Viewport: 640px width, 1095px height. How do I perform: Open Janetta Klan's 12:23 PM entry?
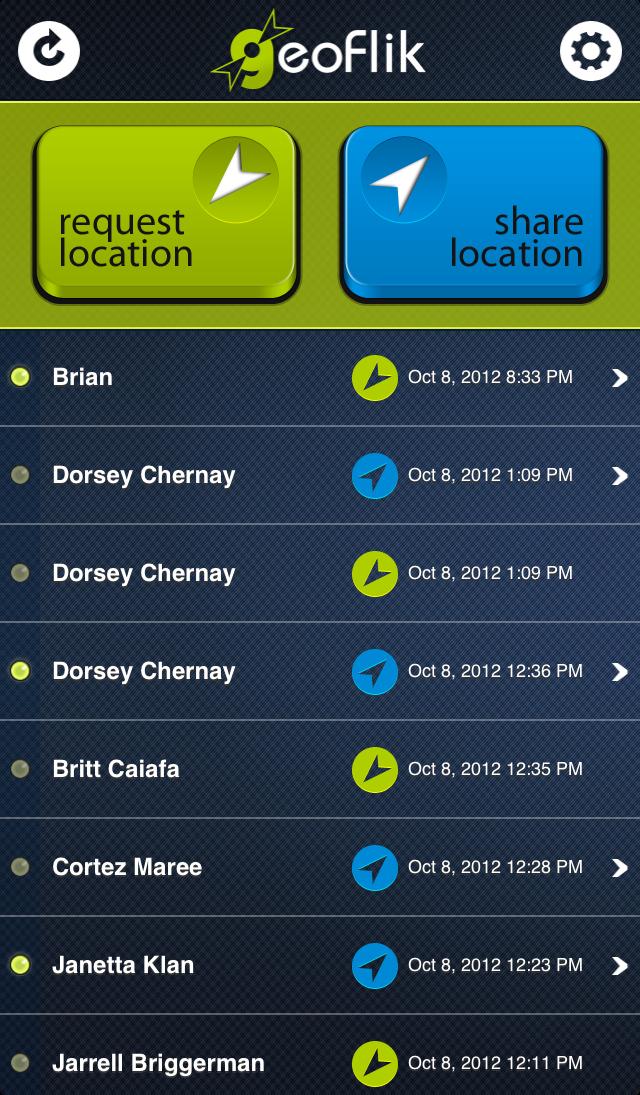tap(320, 965)
